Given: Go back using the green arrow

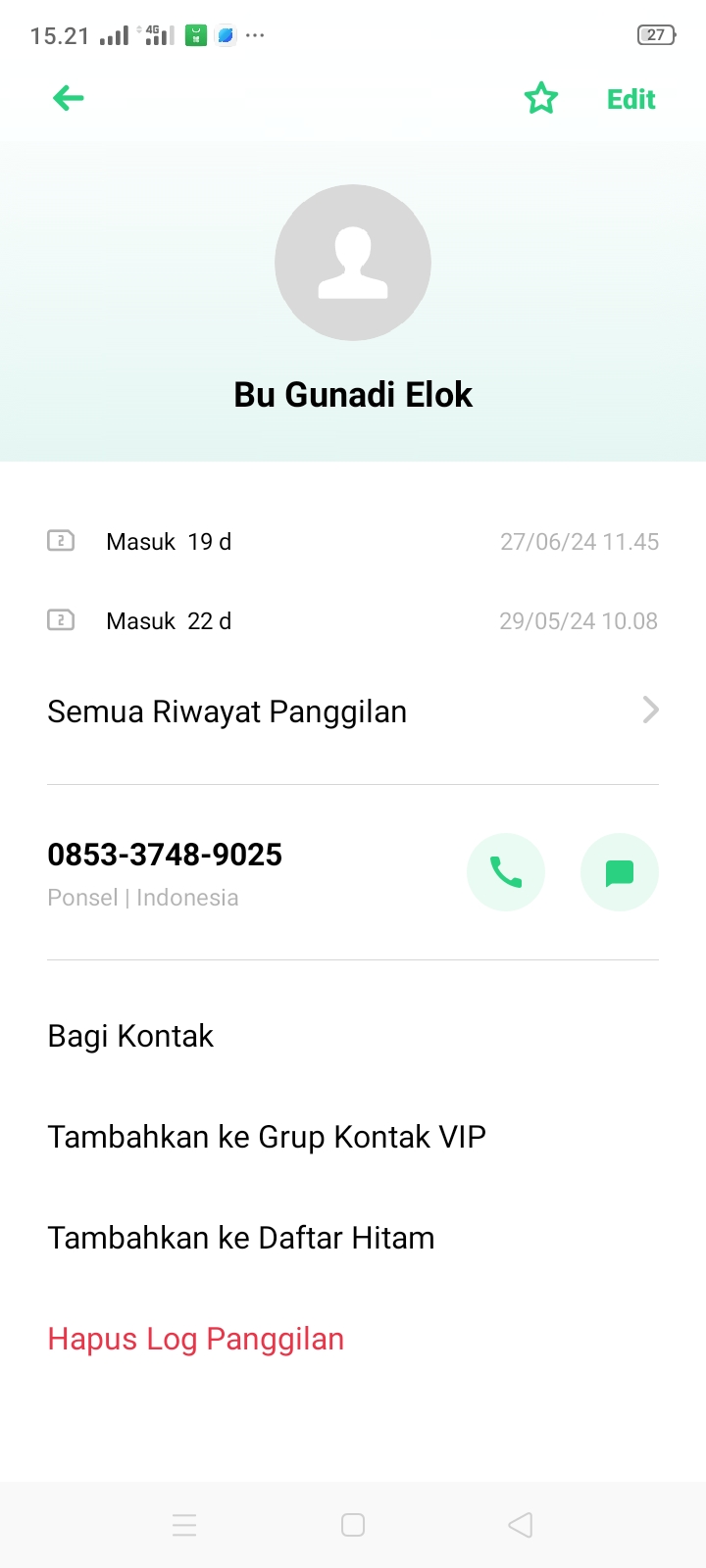Looking at the screenshot, I should 69,98.
